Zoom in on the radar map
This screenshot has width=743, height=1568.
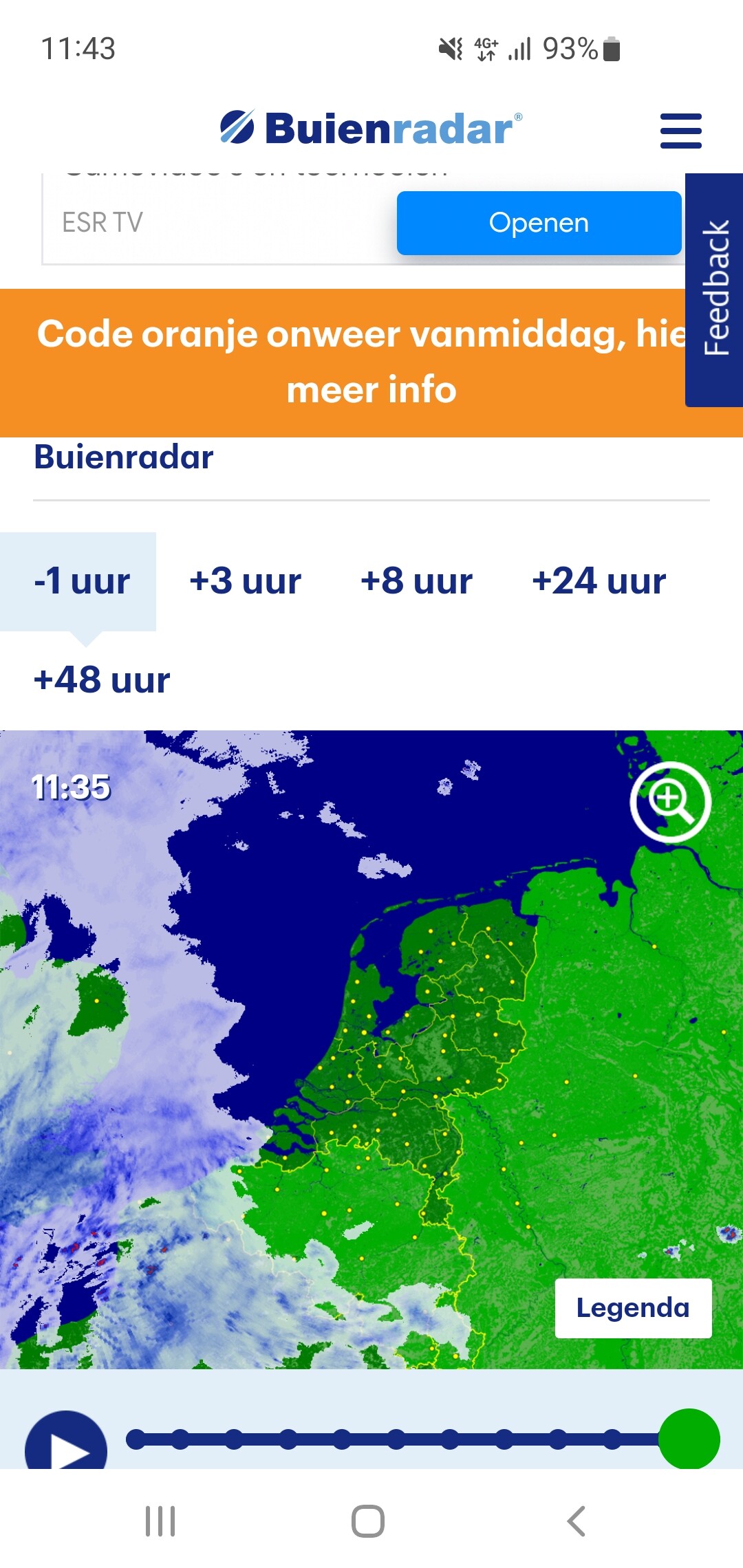[671, 802]
